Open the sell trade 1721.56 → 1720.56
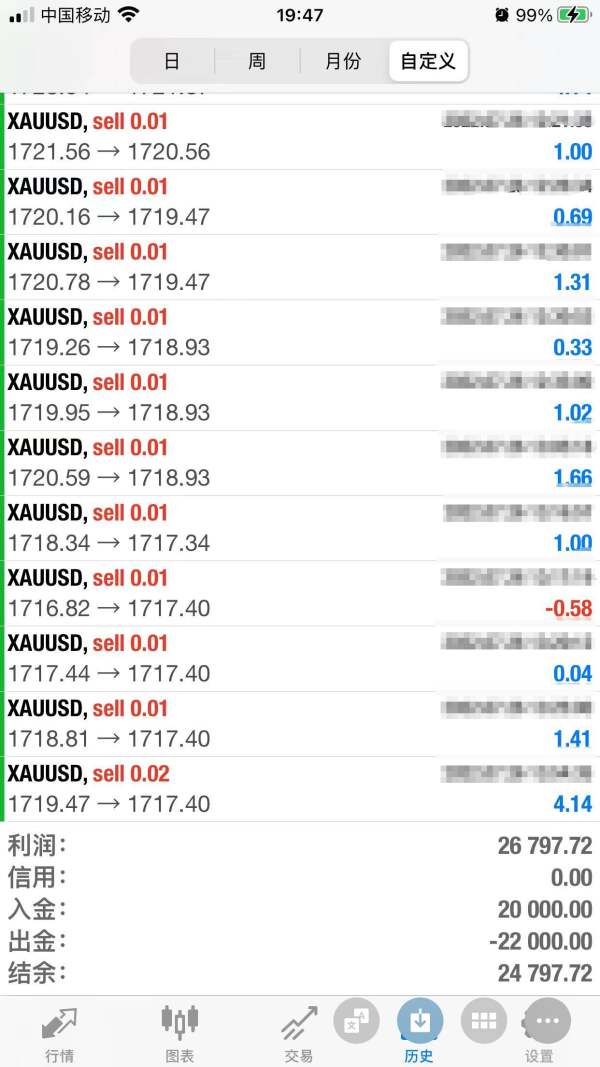The width and height of the screenshot is (600, 1067). 300,137
